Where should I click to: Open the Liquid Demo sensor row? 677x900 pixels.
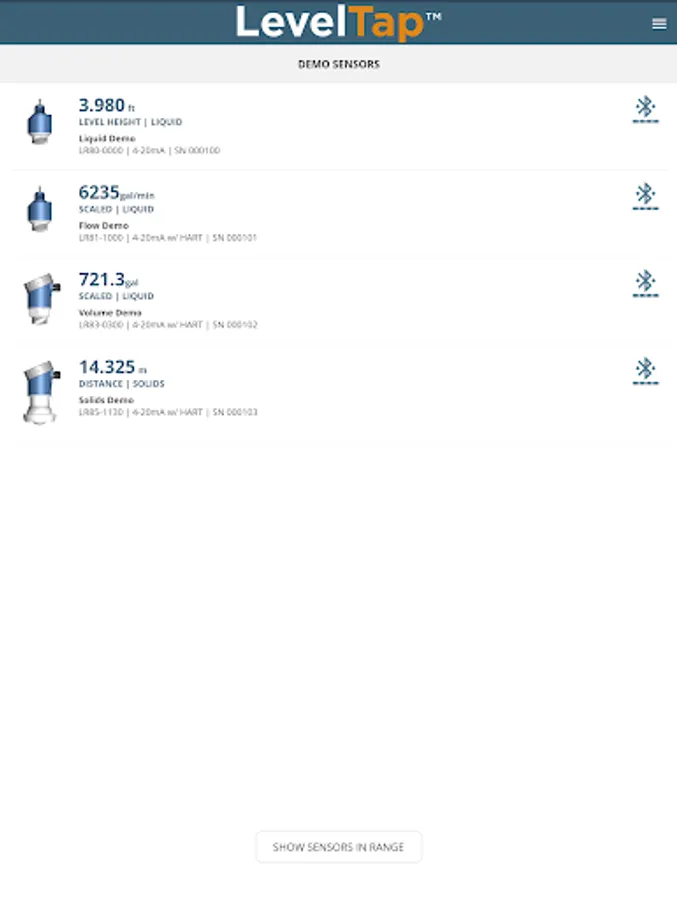click(x=300, y=127)
